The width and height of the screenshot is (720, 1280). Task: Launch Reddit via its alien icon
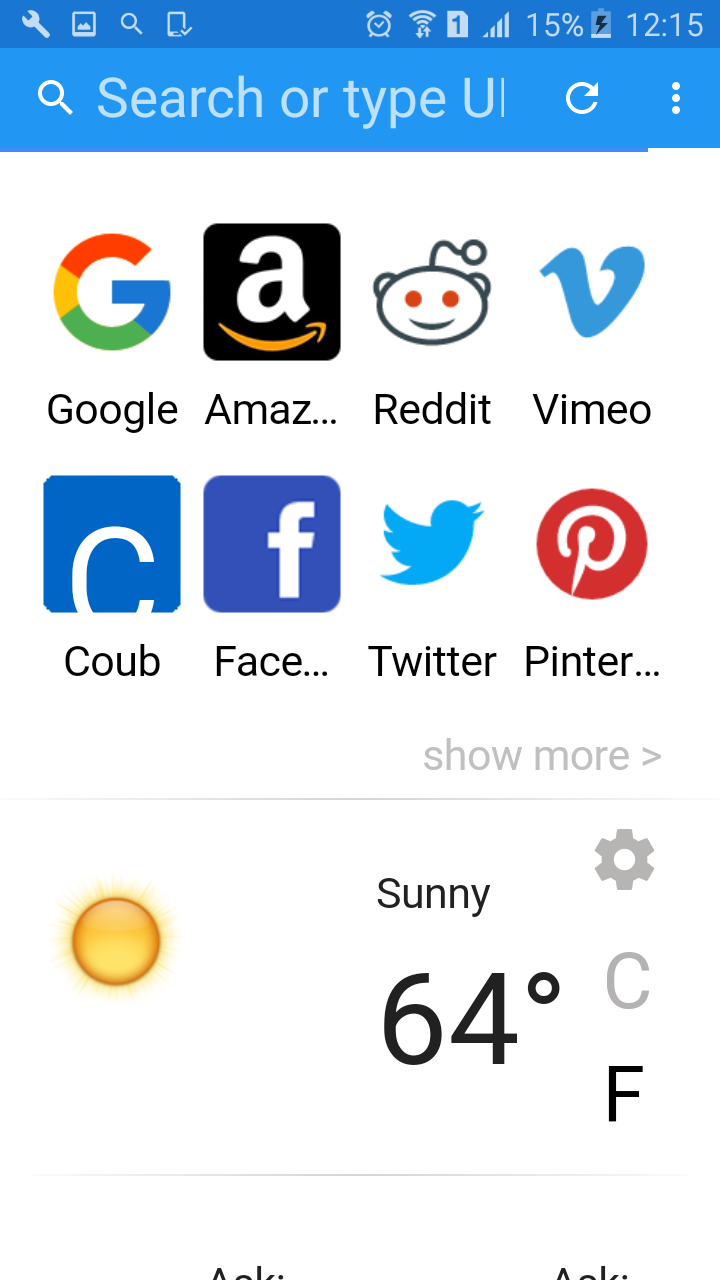(432, 292)
